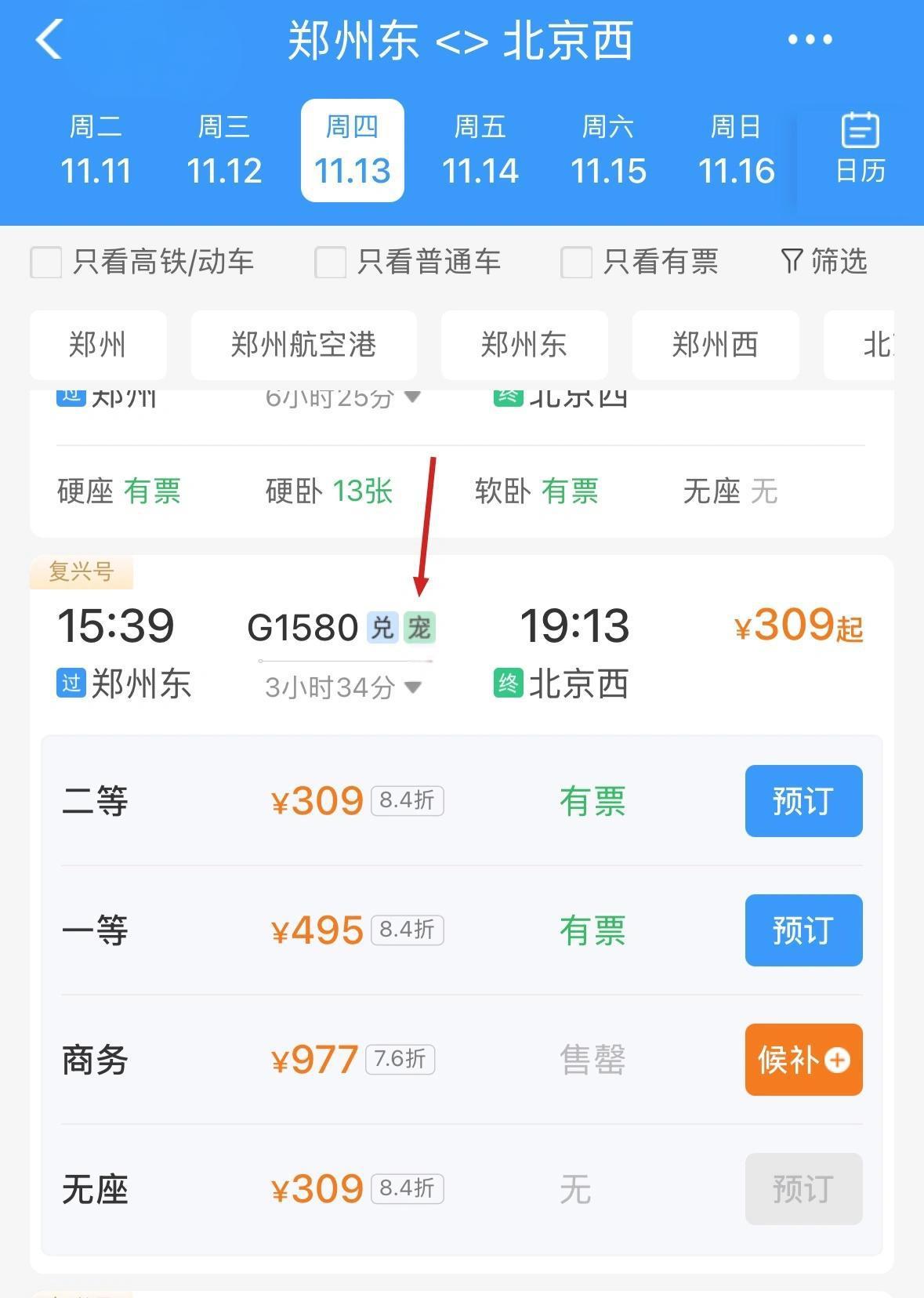Screen dimensions: 924x1298
Task: Select date 周三 11.12
Action: [224, 150]
